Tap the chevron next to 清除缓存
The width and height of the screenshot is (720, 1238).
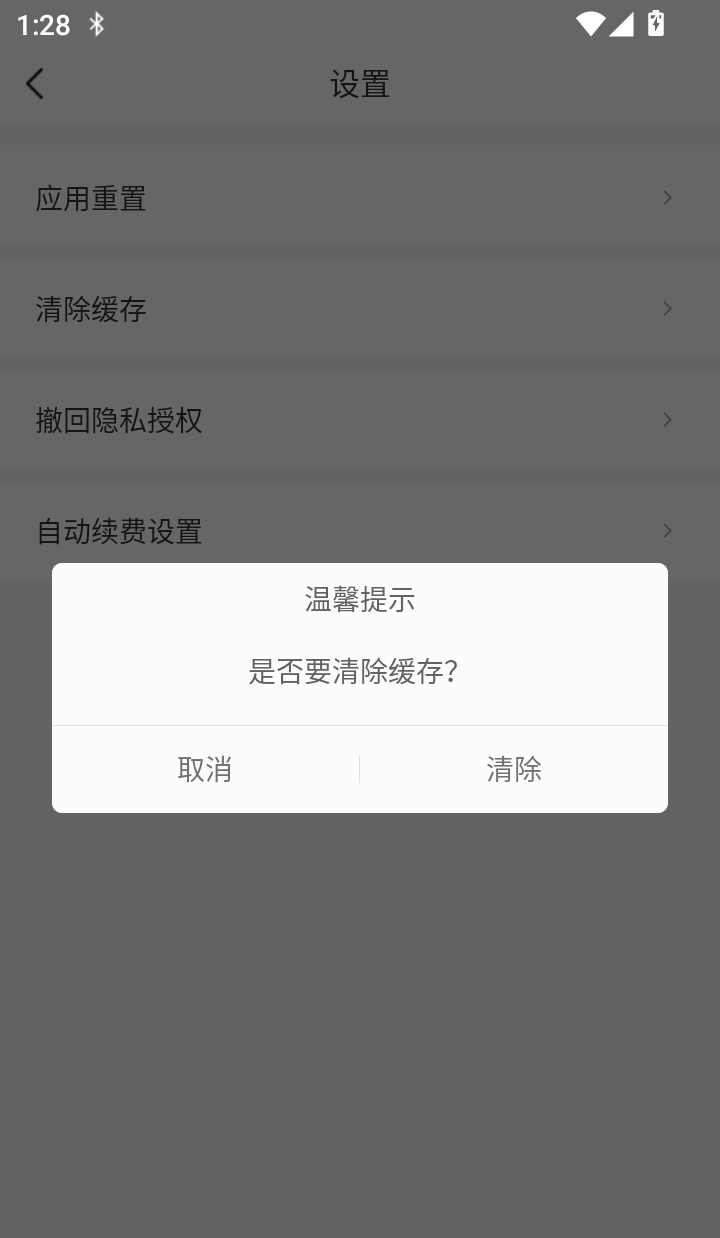click(x=666, y=308)
